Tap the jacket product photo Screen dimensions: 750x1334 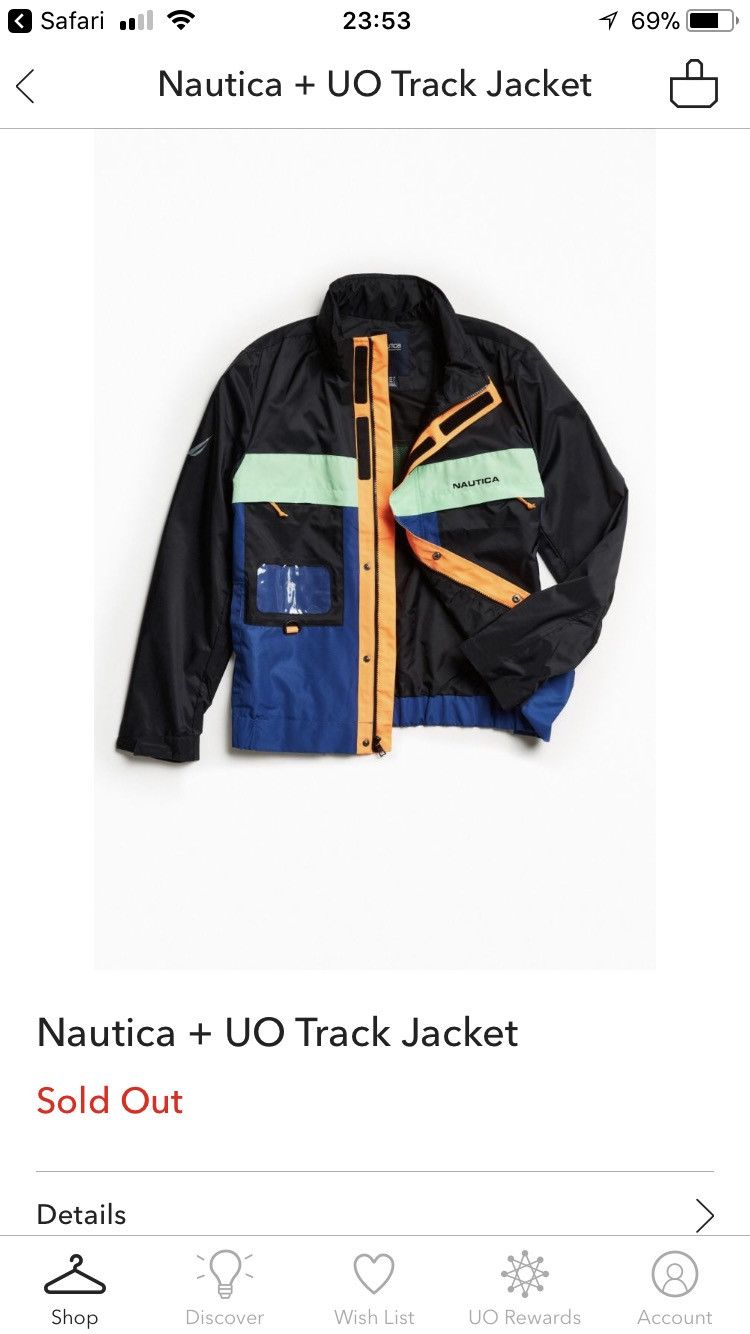(375, 550)
